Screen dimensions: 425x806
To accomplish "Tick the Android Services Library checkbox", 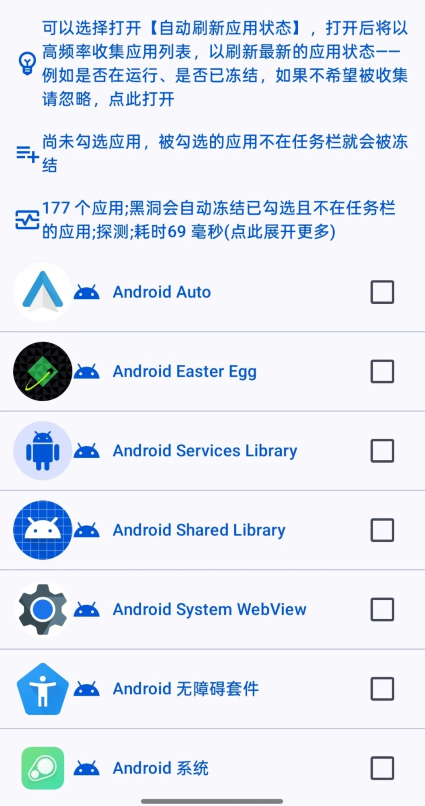I will pyautogui.click(x=382, y=451).
